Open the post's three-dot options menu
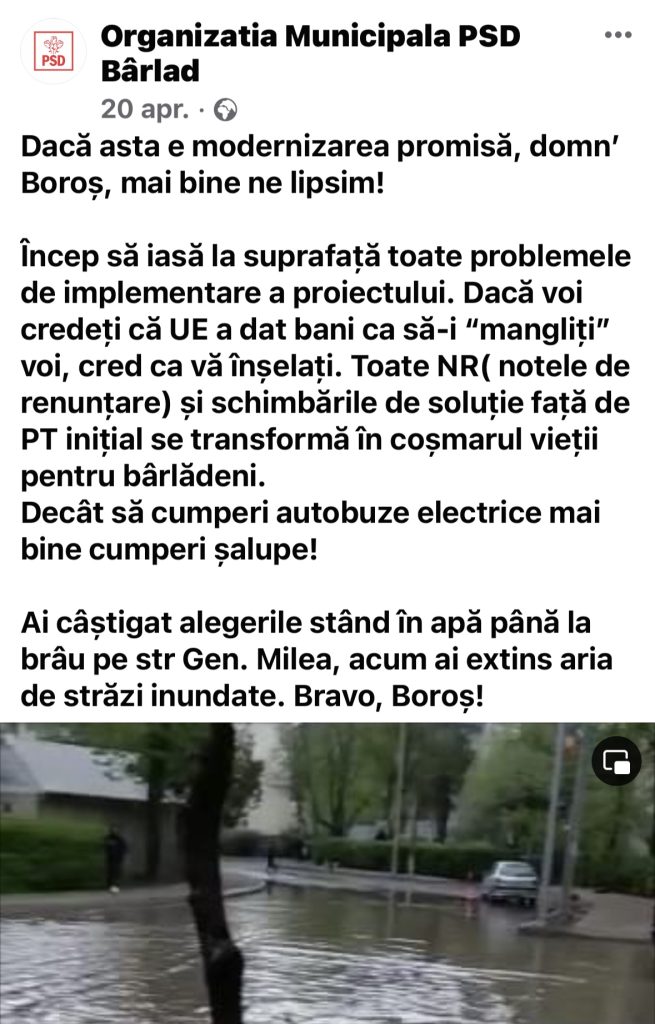 tap(618, 36)
